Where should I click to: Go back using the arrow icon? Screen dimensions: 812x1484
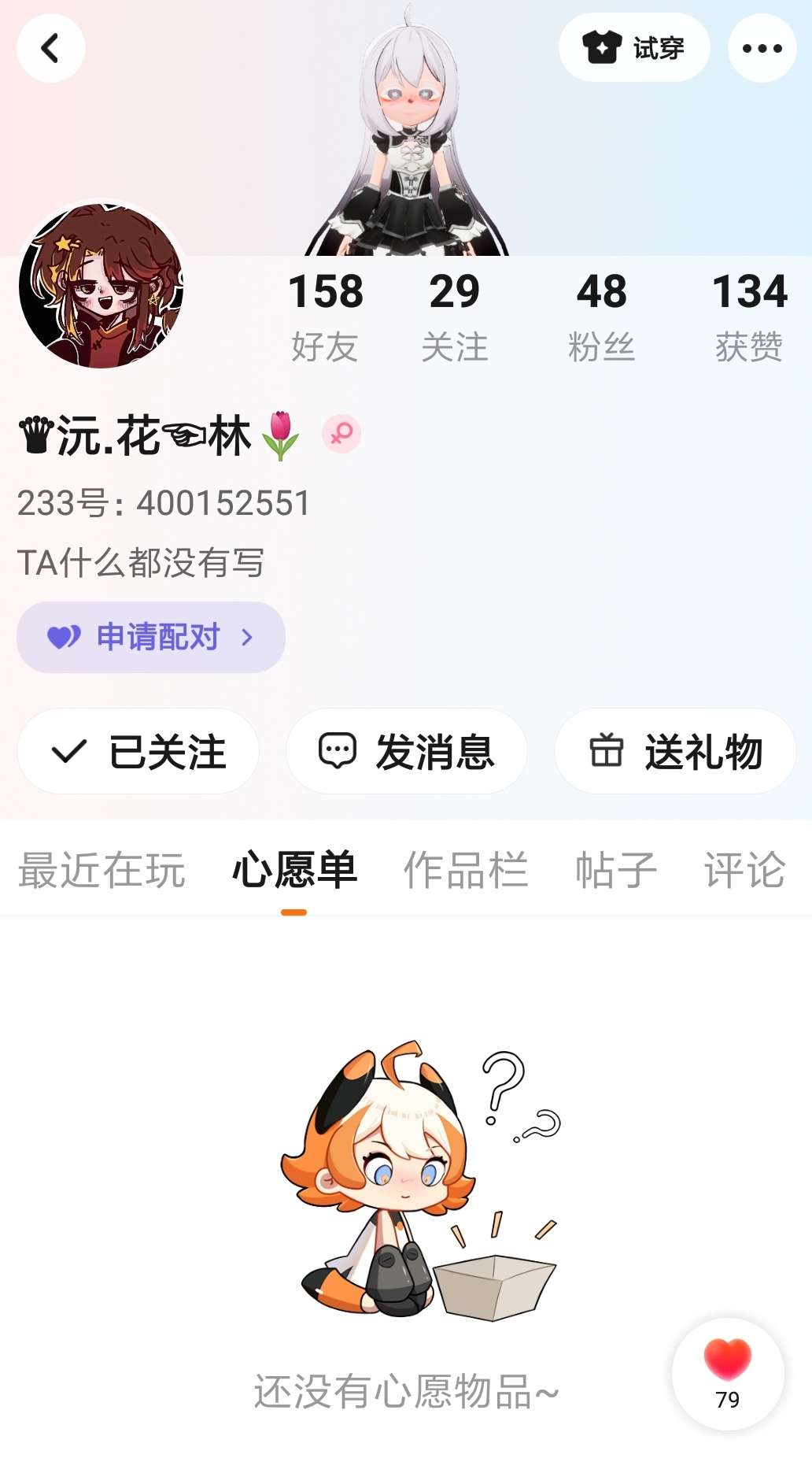51,48
